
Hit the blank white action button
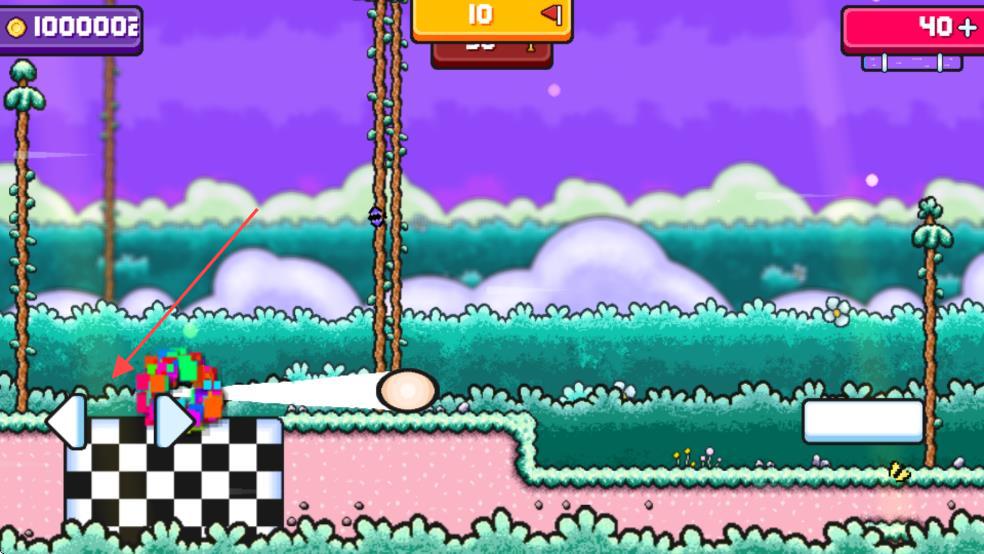863,421
